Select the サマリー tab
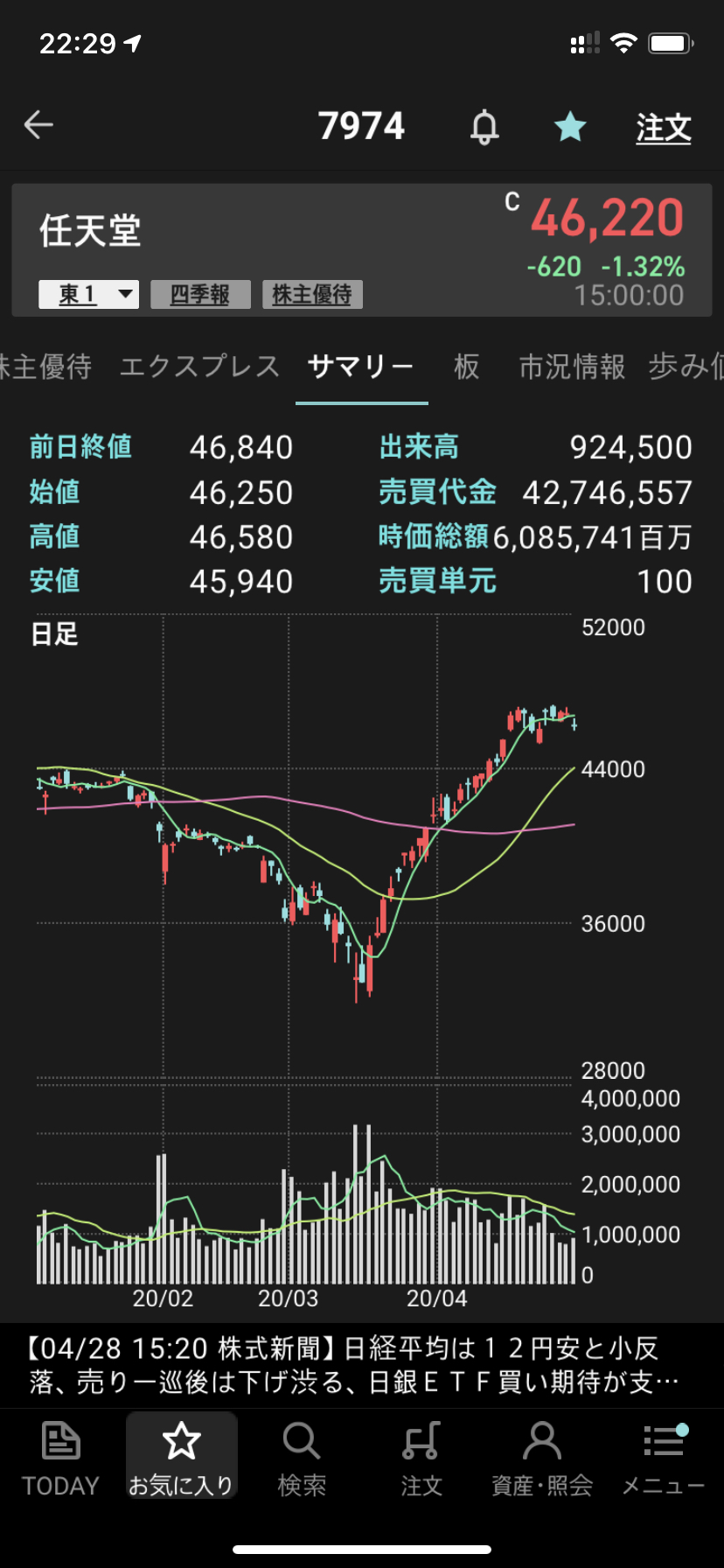 (x=361, y=367)
